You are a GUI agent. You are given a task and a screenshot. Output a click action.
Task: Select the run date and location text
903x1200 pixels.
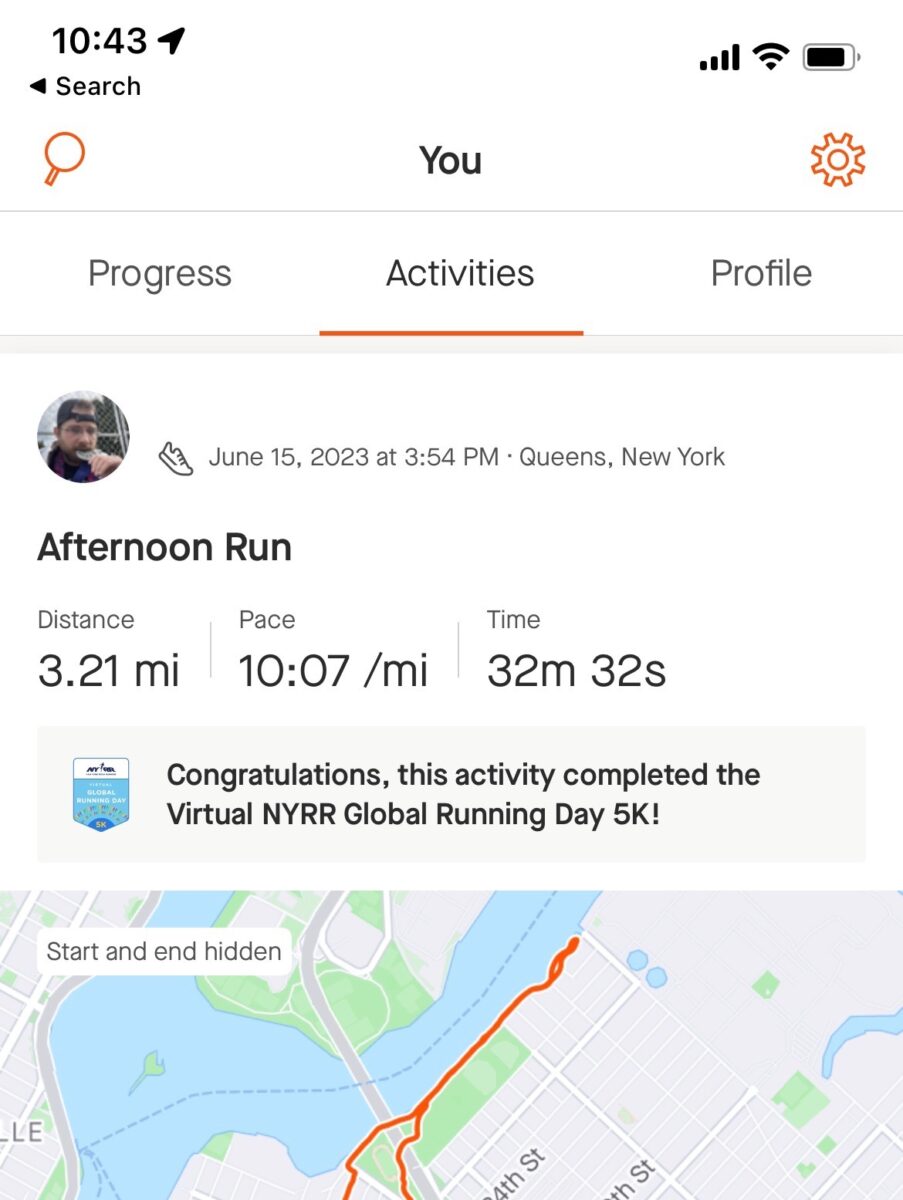[x=466, y=456]
